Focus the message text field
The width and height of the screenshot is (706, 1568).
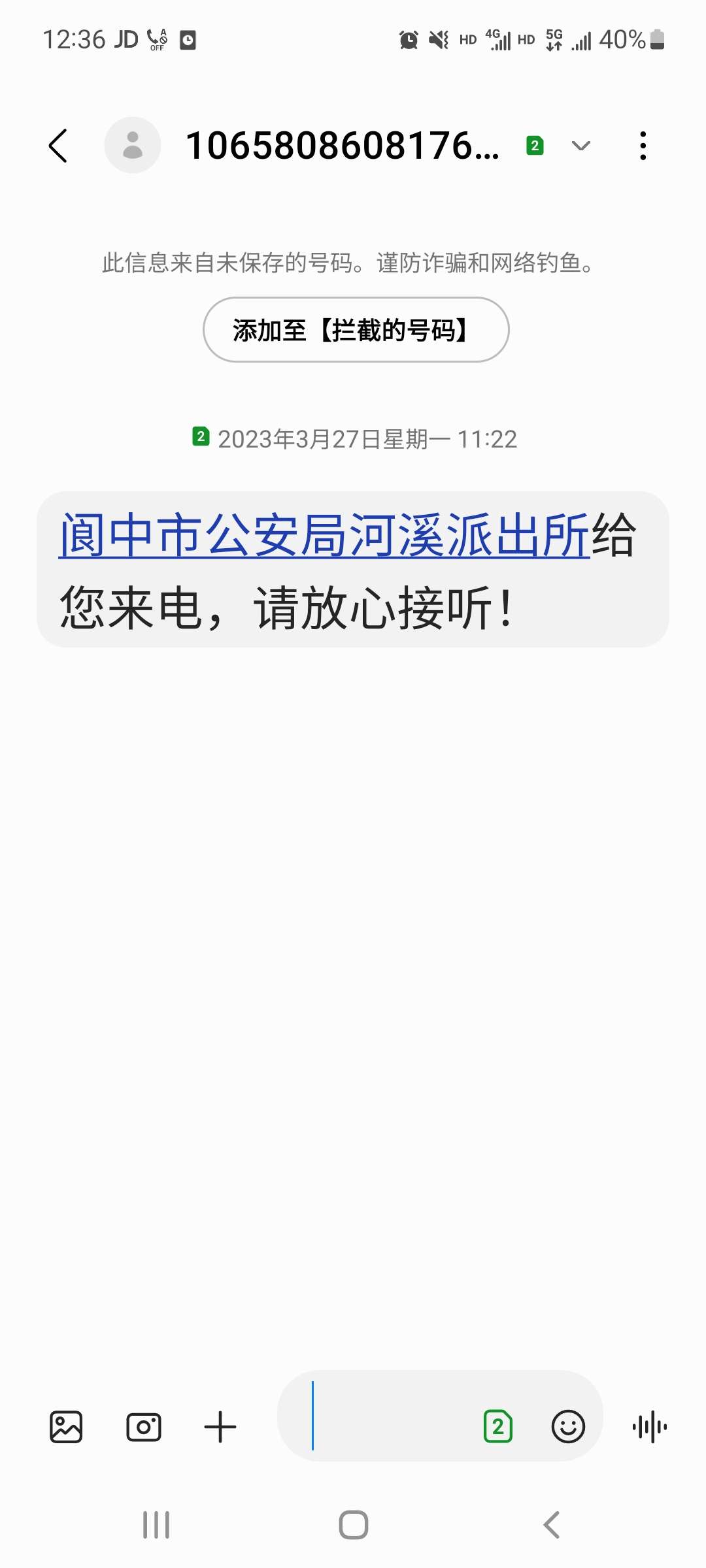[392, 1415]
